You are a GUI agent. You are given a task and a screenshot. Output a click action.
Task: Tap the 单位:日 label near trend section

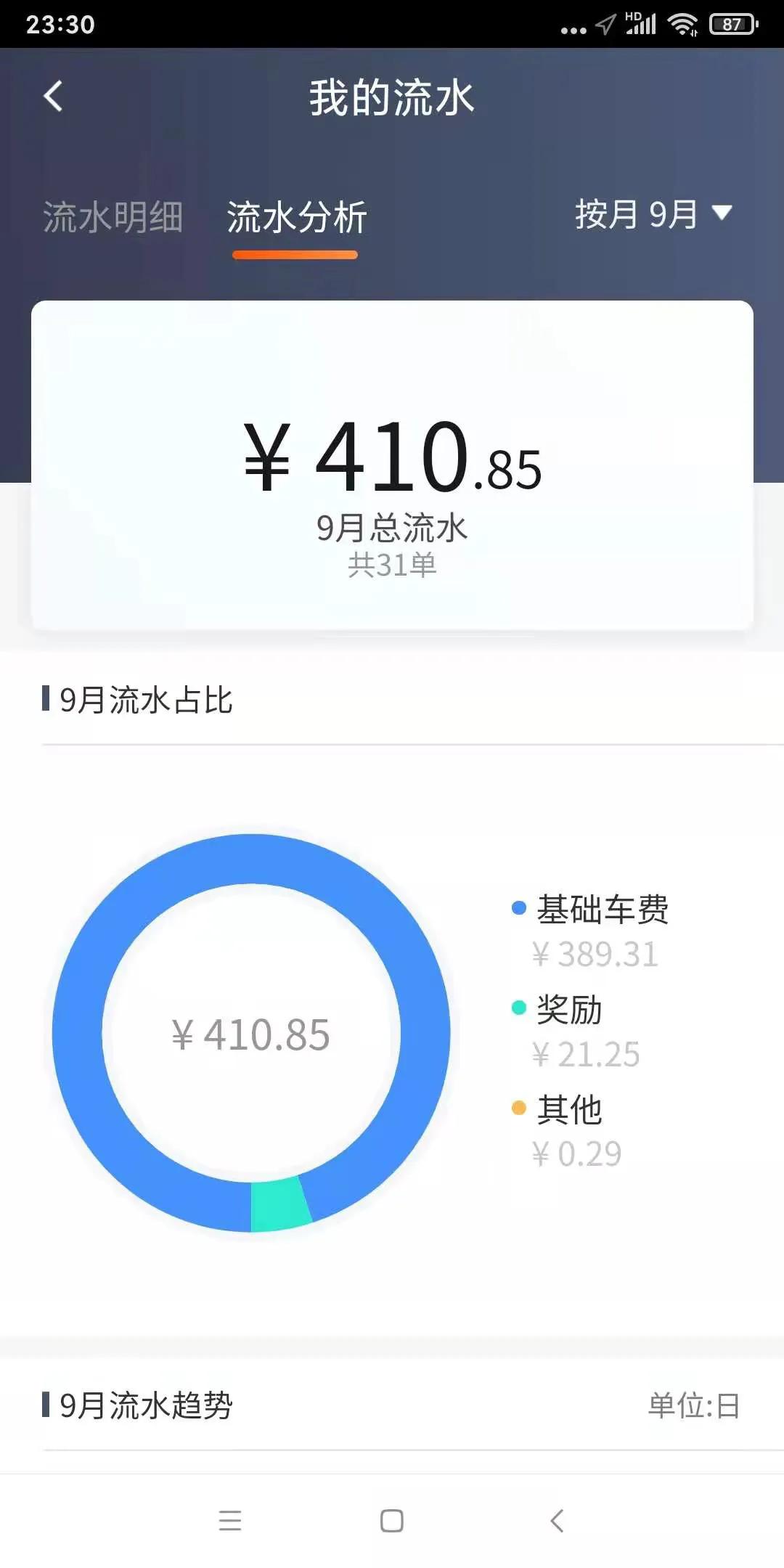point(694,1405)
